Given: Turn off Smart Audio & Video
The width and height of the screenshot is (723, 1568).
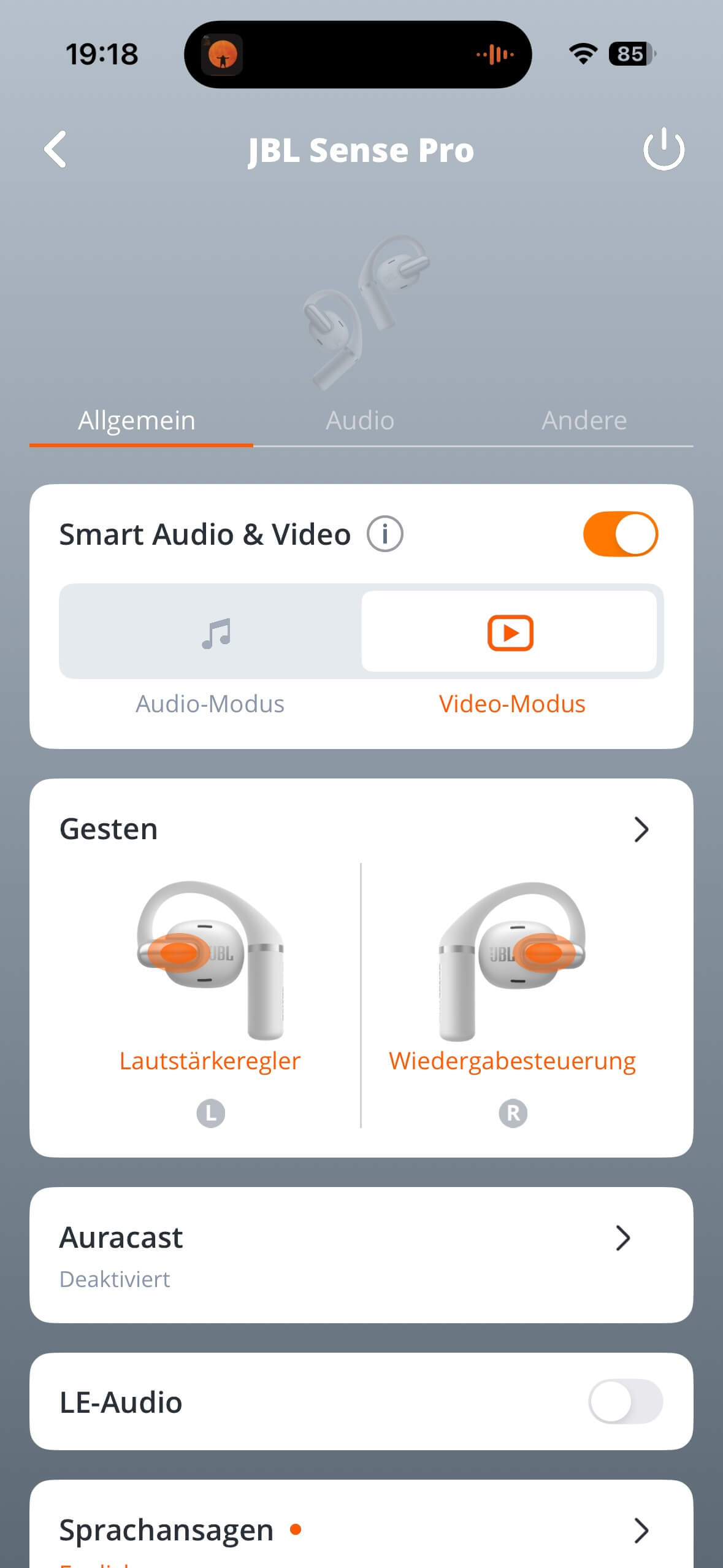Looking at the screenshot, I should tap(620, 534).
